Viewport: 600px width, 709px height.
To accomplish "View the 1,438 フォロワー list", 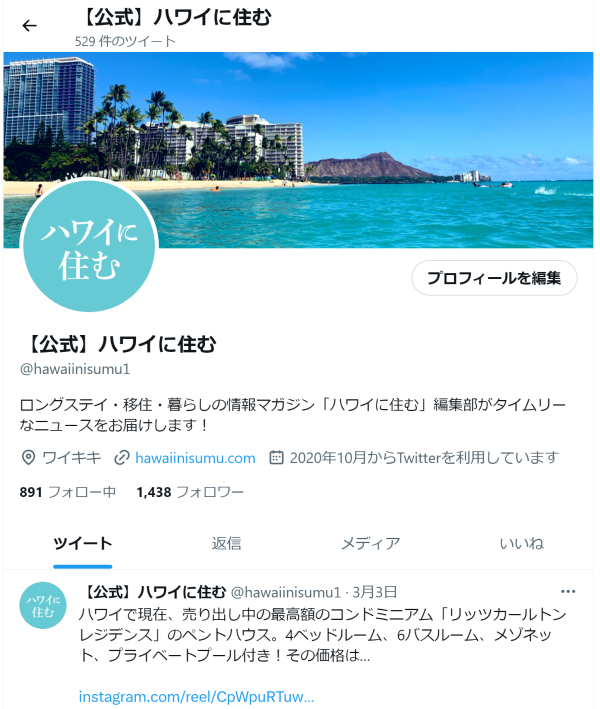I will point(190,492).
